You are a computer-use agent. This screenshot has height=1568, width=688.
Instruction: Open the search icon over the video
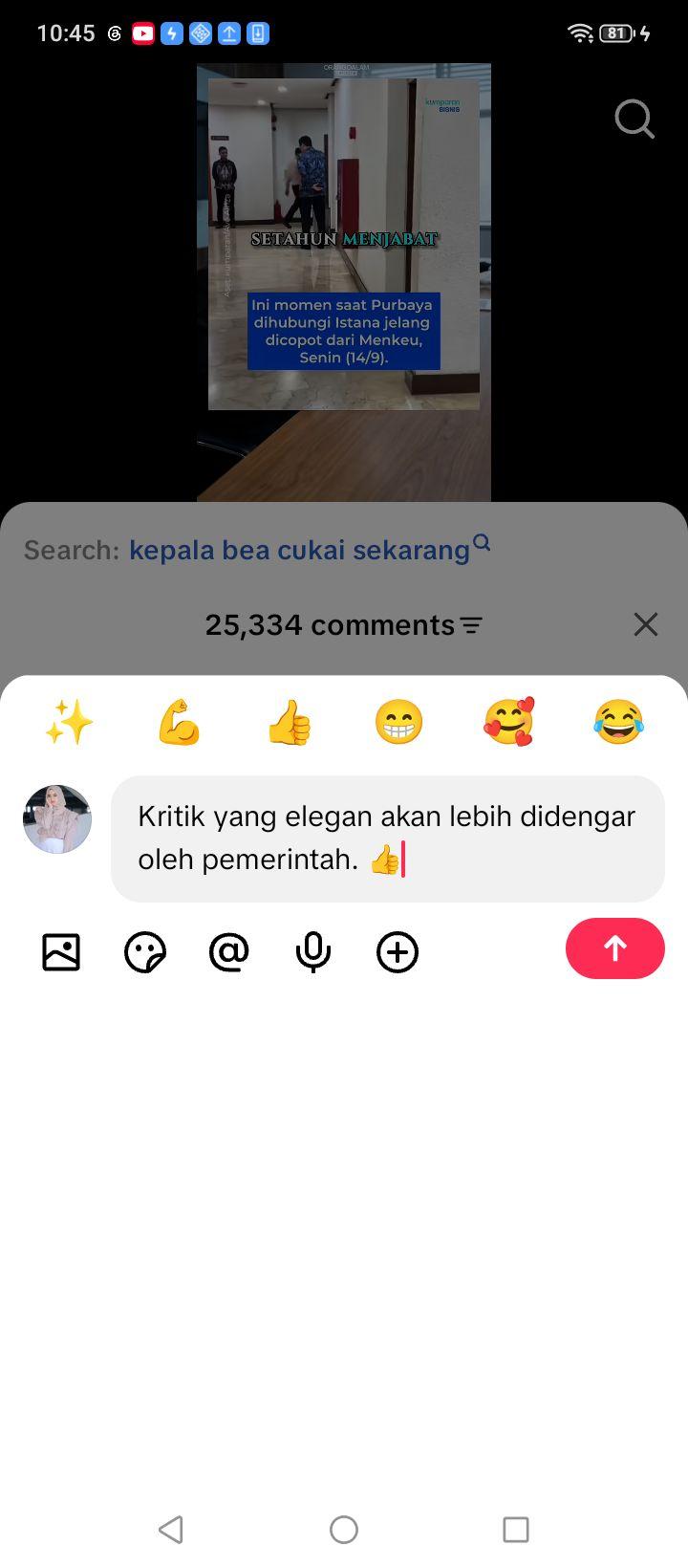[634, 120]
